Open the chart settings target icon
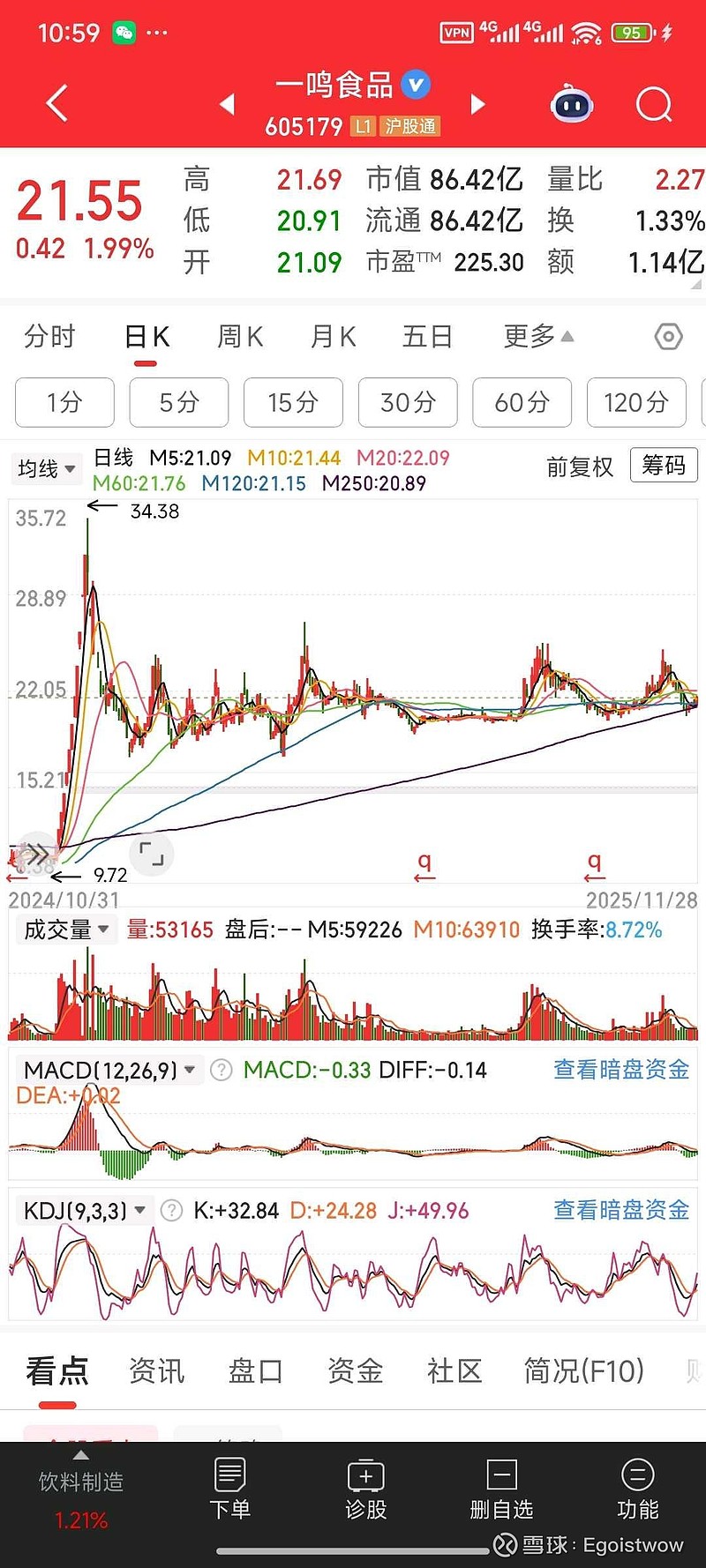The height and width of the screenshot is (1568, 706). coord(668,336)
